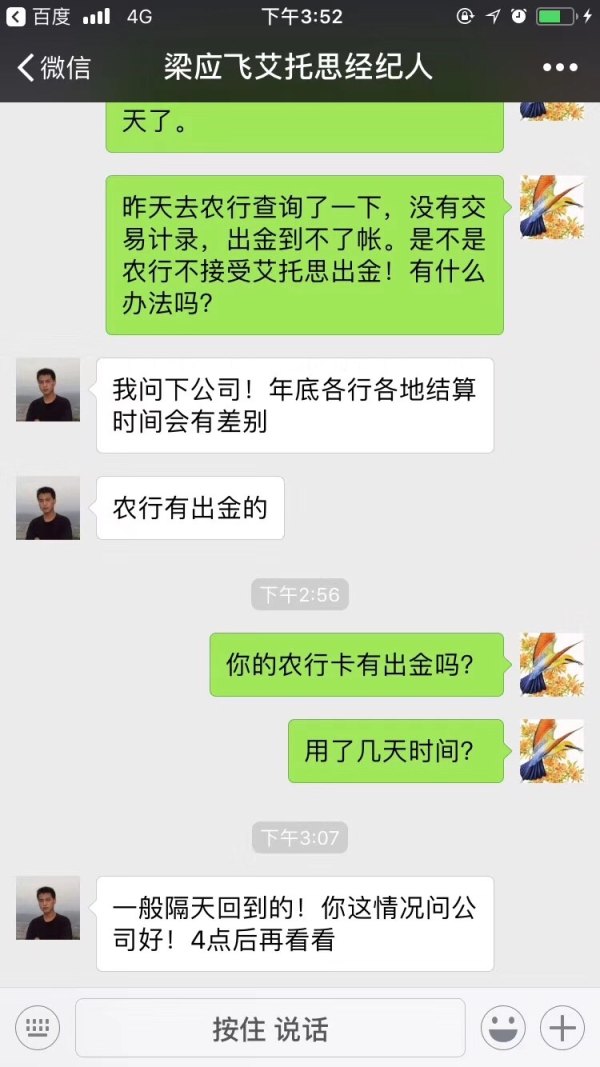Screen dimensions: 600x1067
Task: Open the emoji sticker panel
Action: tap(503, 1027)
